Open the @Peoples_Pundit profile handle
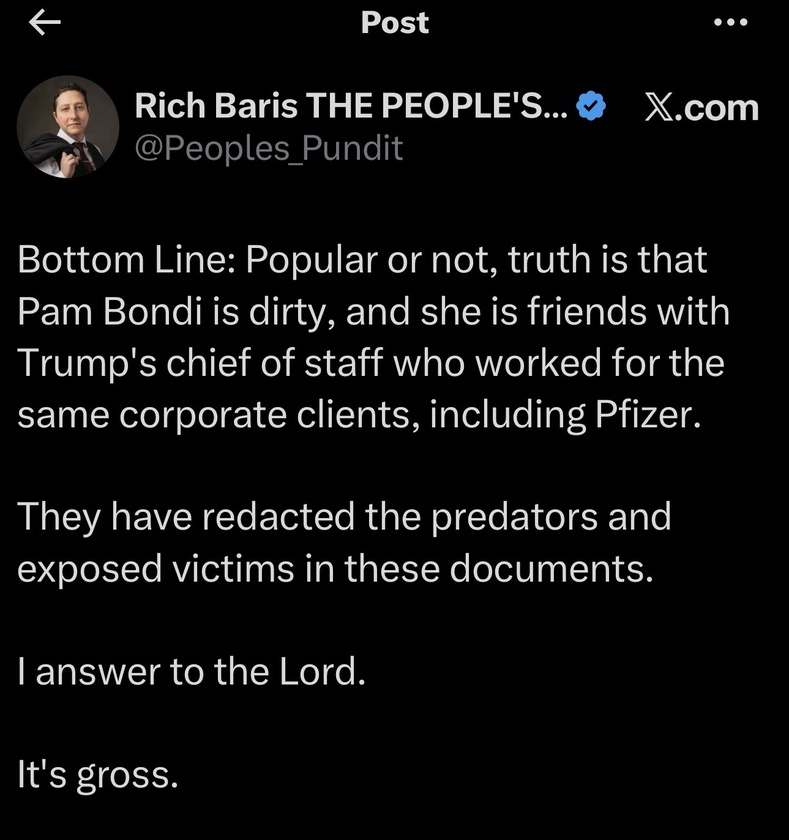This screenshot has width=789, height=840. tap(268, 149)
